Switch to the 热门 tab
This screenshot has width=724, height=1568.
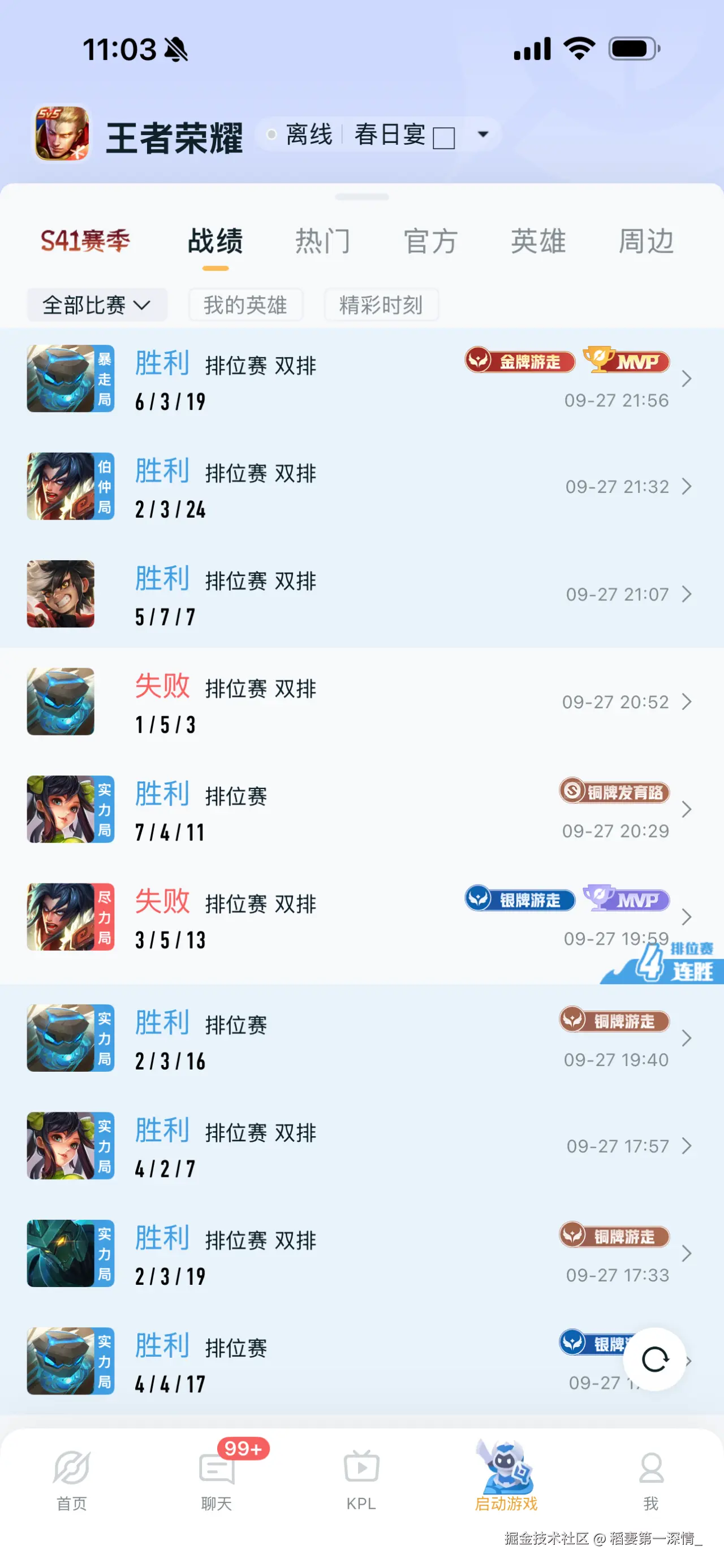coord(324,241)
